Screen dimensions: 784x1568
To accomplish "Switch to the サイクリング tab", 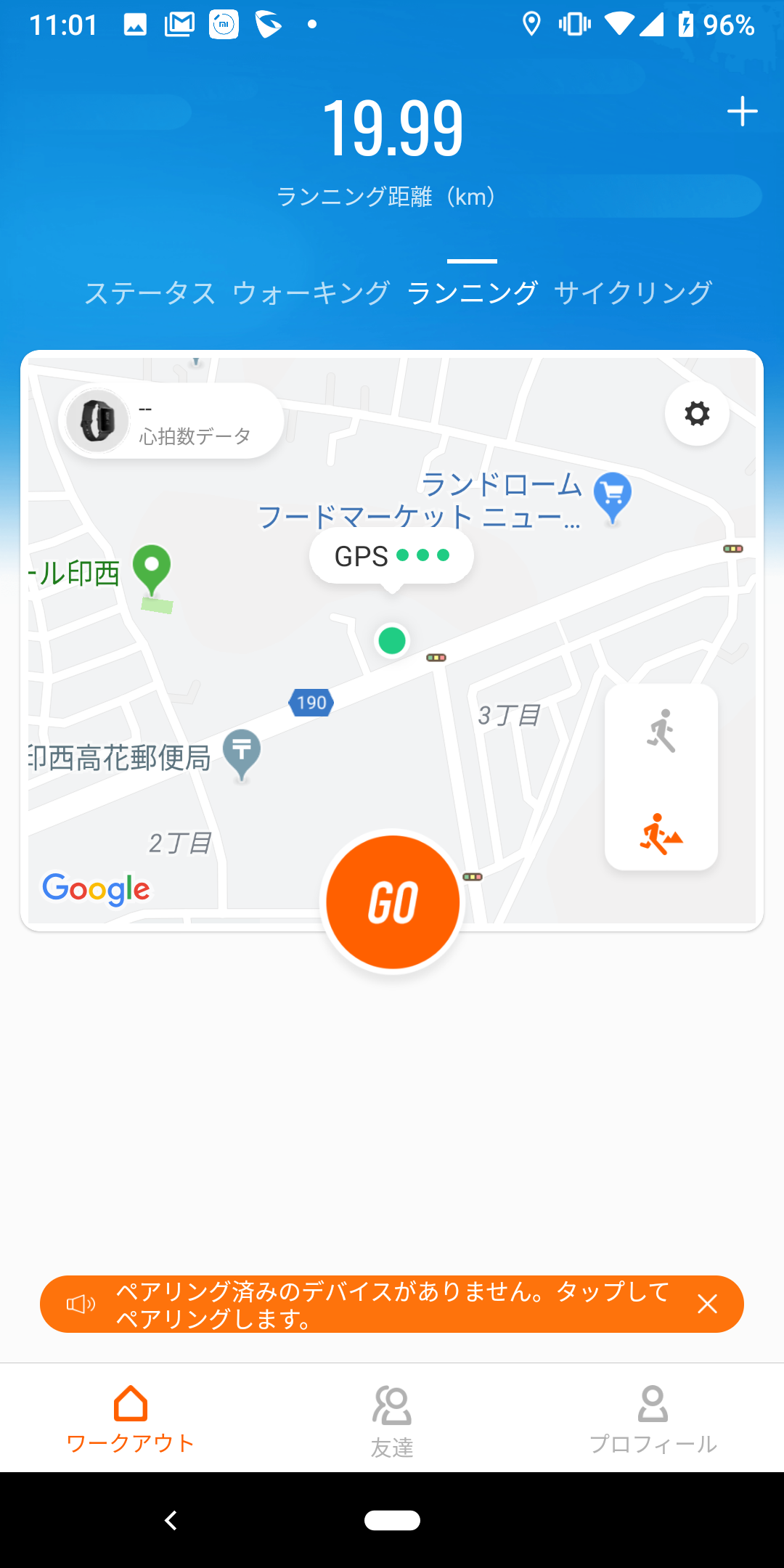I will tap(633, 293).
